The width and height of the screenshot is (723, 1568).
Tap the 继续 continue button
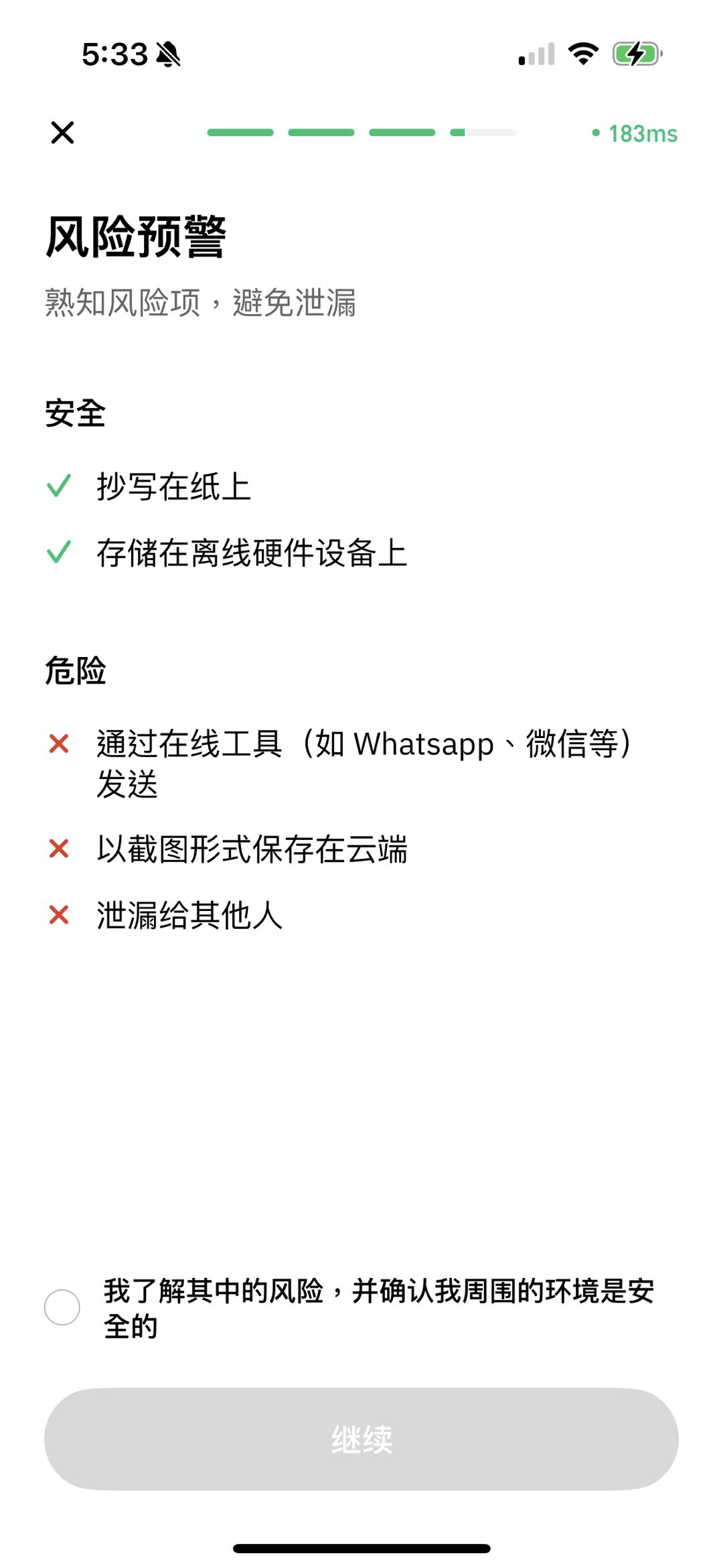361,1439
